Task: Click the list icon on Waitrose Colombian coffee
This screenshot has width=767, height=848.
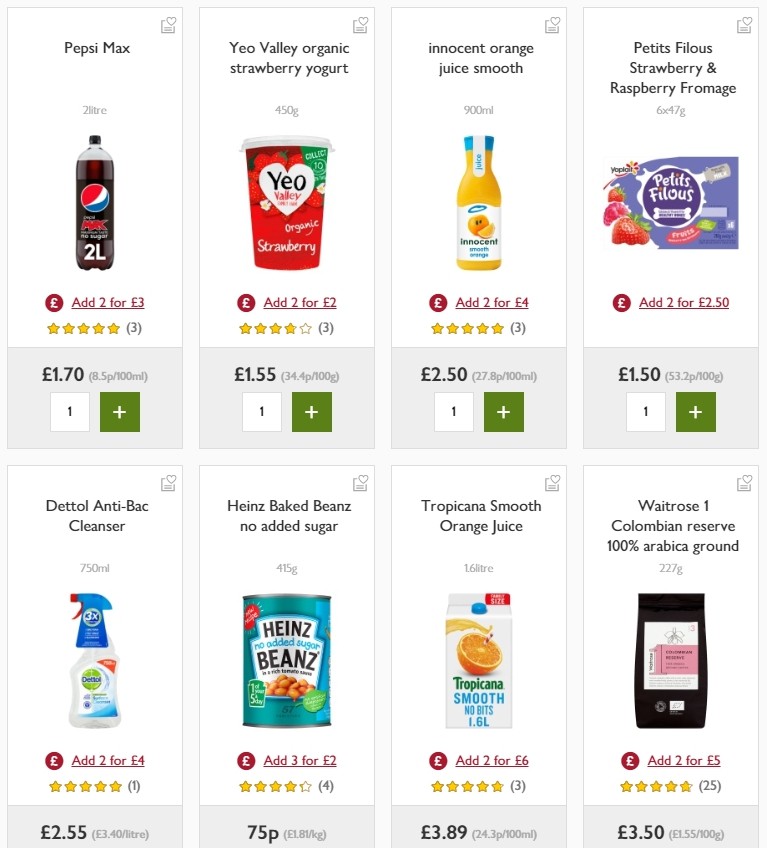Action: 744,482
